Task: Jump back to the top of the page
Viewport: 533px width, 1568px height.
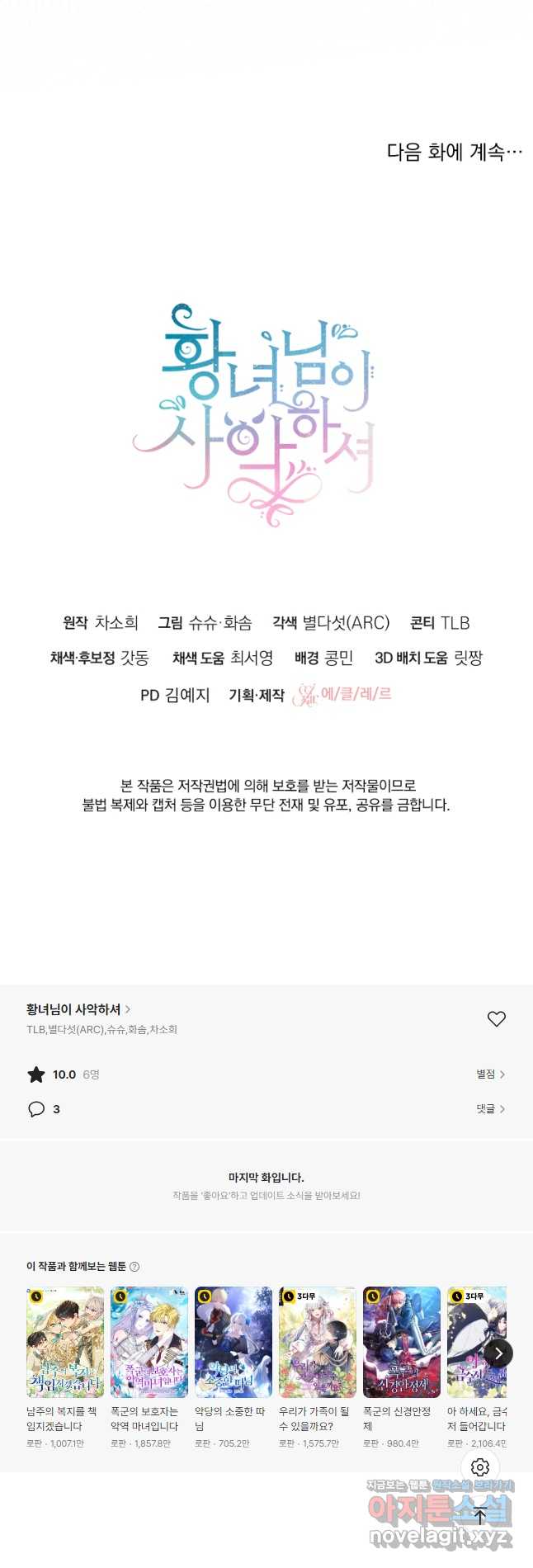Action: pos(480,1514)
